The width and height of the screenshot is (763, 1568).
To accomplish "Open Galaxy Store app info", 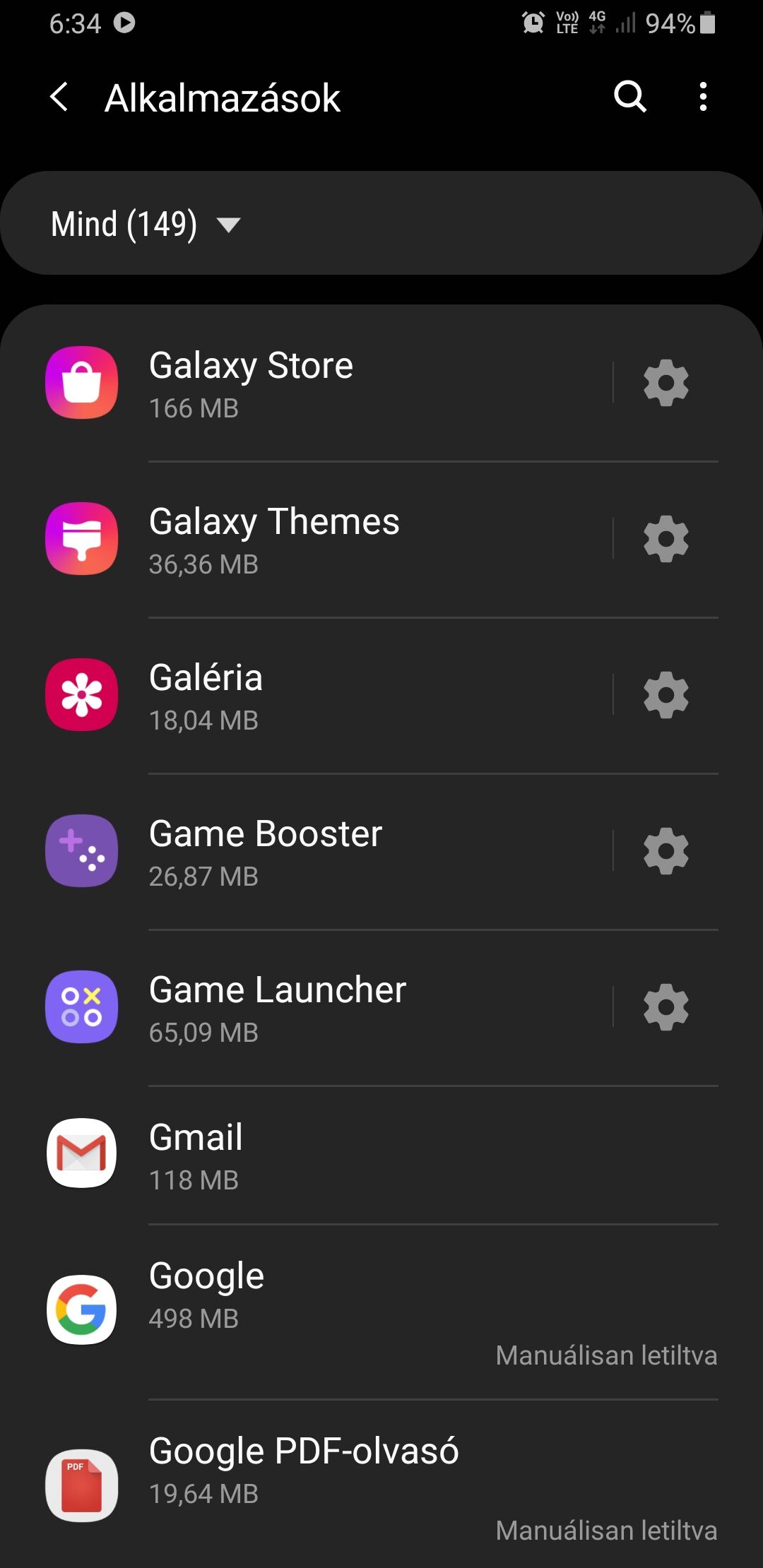I will click(x=307, y=383).
